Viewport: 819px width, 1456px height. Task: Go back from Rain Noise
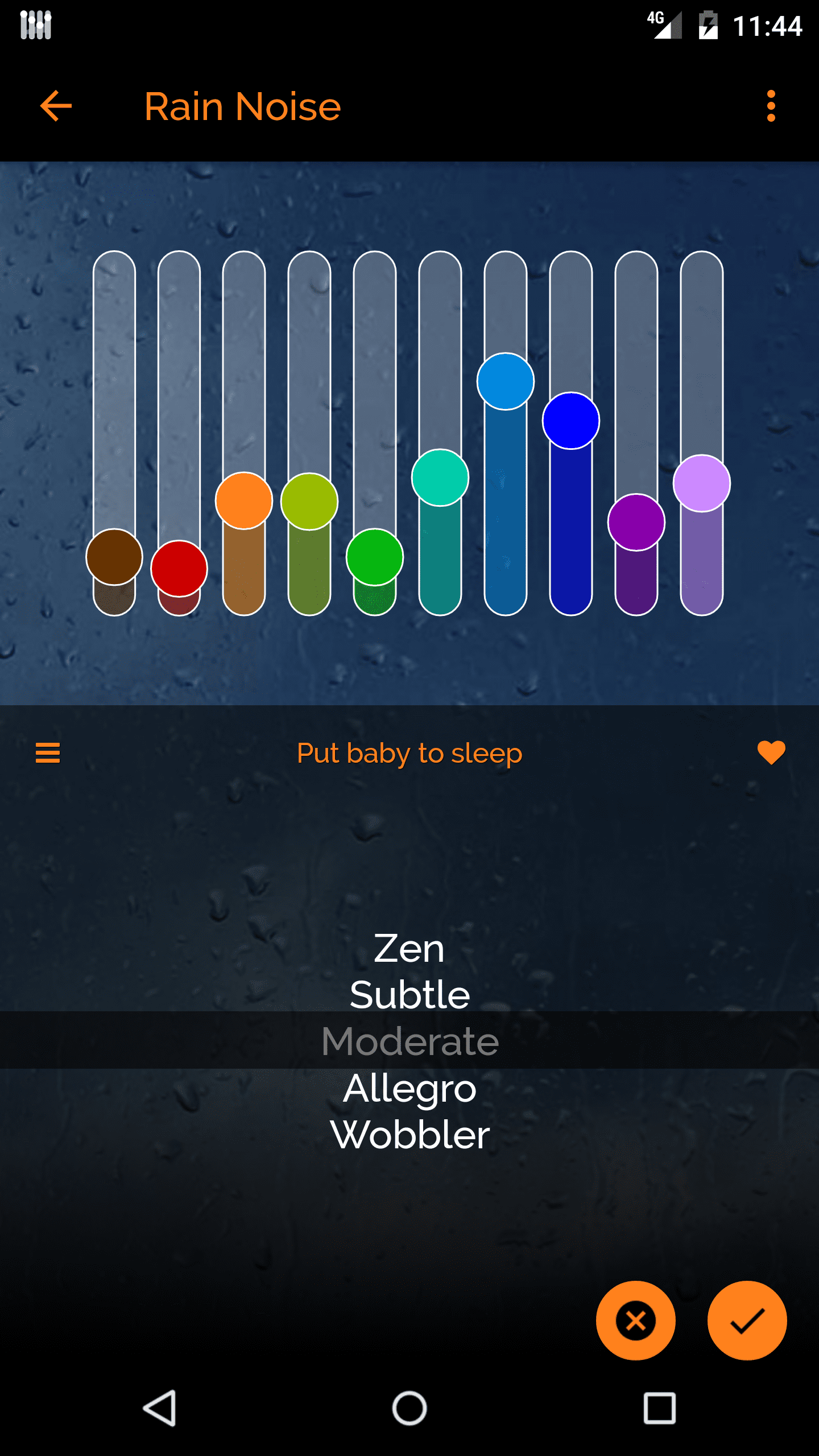(x=56, y=106)
